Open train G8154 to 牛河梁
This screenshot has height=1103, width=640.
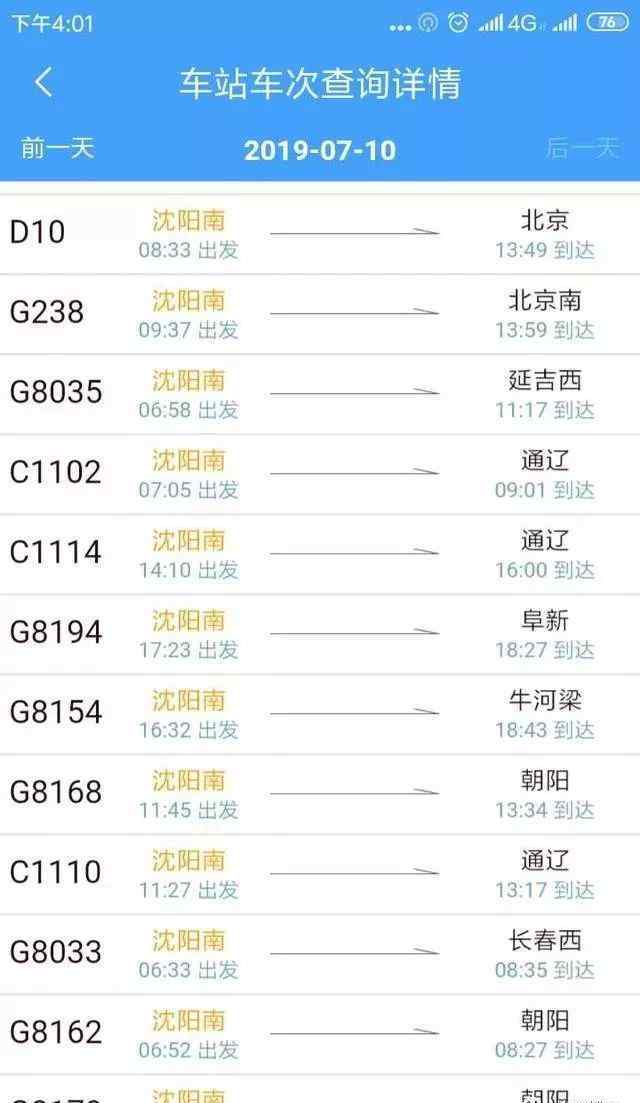click(x=320, y=715)
